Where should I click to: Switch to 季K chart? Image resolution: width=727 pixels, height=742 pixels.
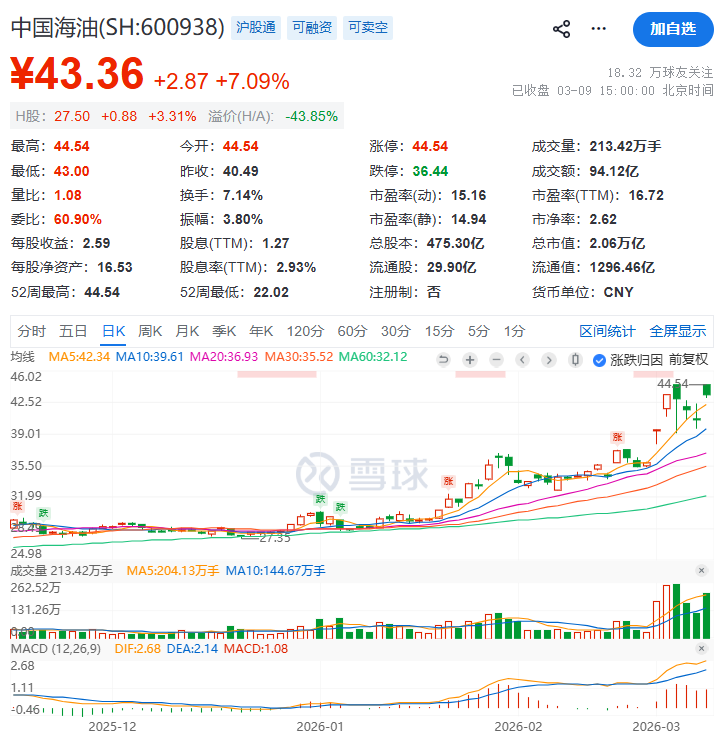[x=224, y=331]
